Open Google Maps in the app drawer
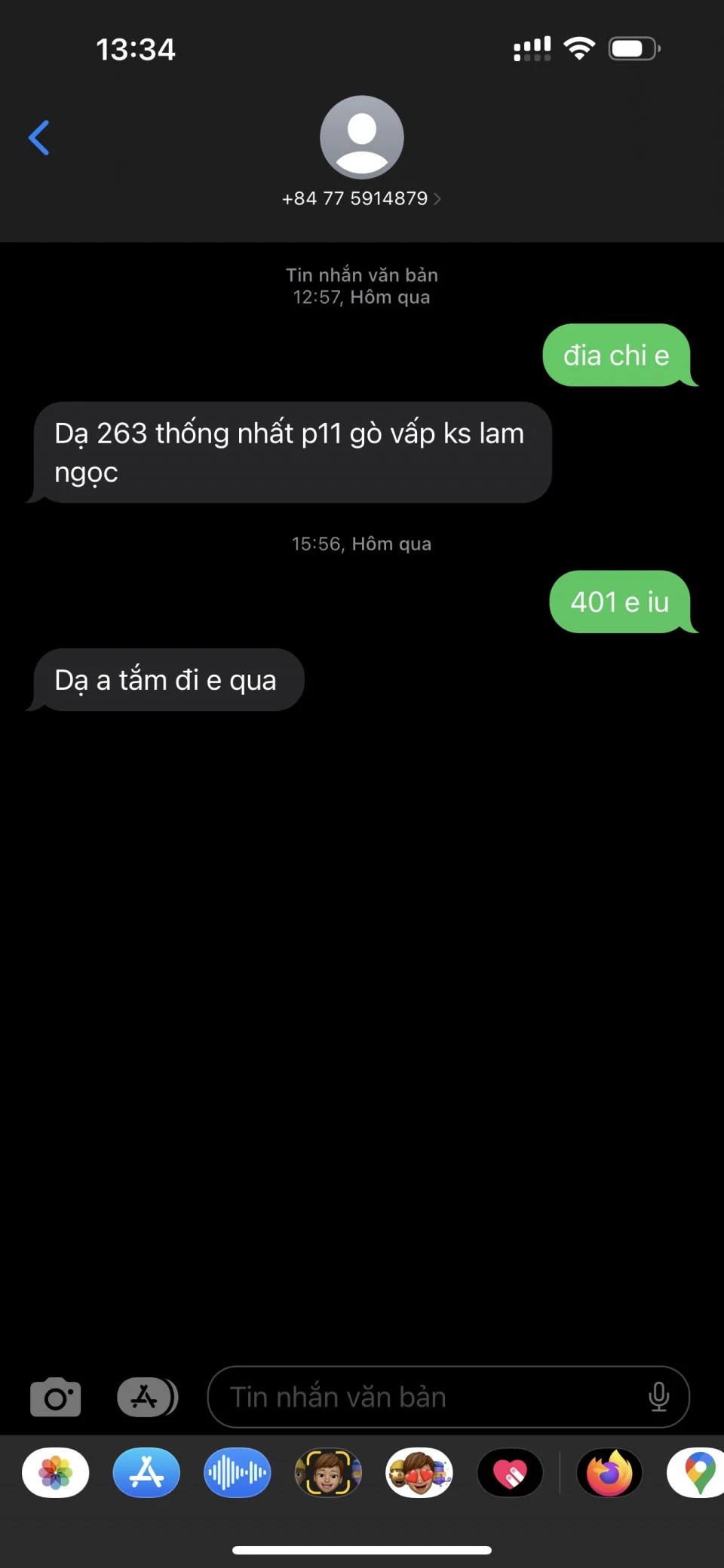Viewport: 724px width, 1568px height. click(698, 1472)
